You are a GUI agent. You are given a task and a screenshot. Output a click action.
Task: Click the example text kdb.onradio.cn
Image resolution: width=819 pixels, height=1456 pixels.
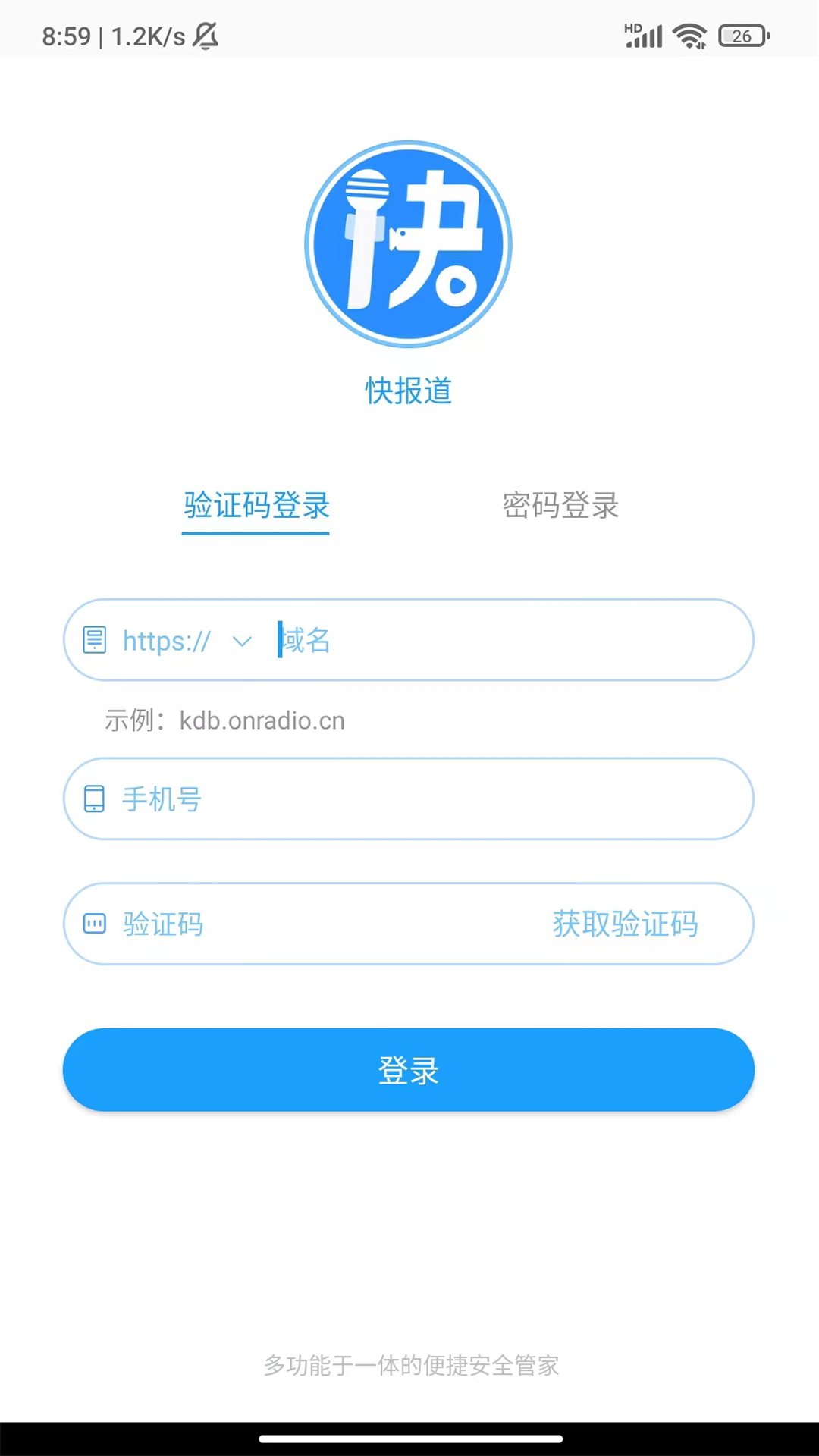pos(261,720)
